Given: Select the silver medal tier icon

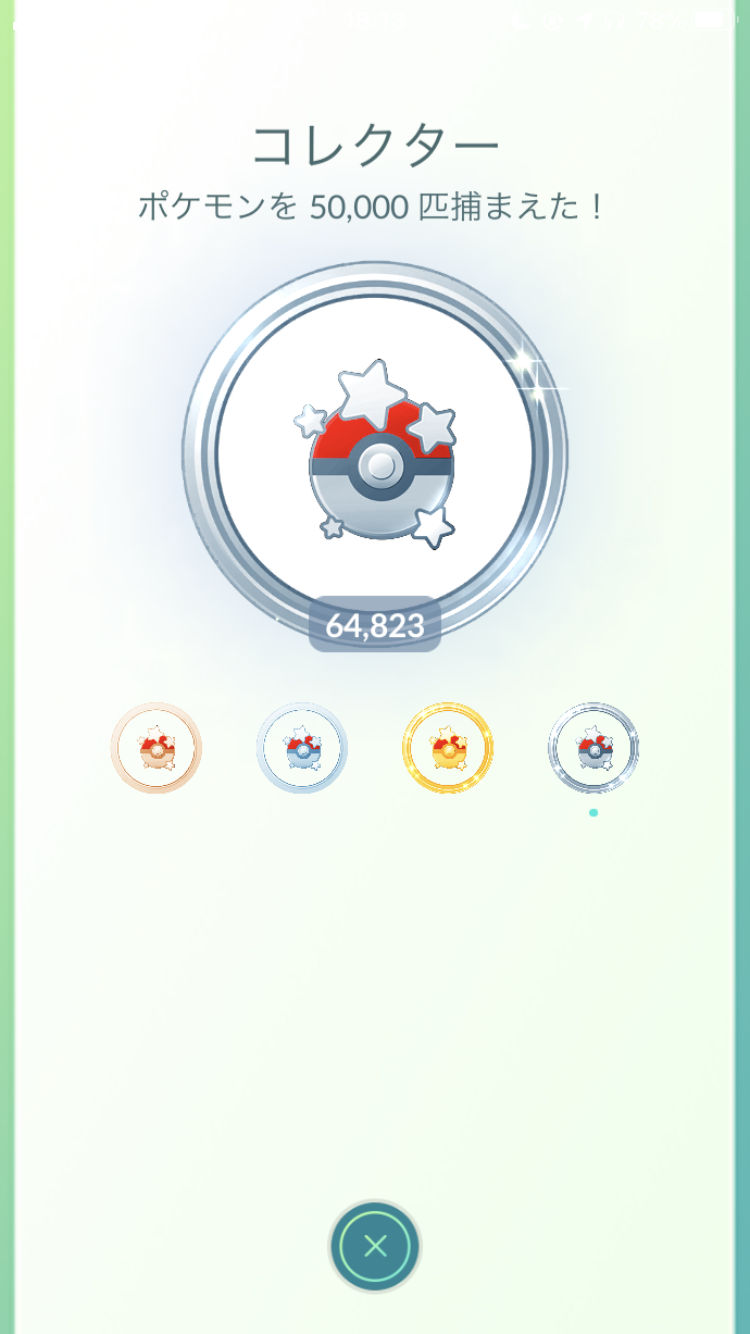Looking at the screenshot, I should click(x=302, y=748).
